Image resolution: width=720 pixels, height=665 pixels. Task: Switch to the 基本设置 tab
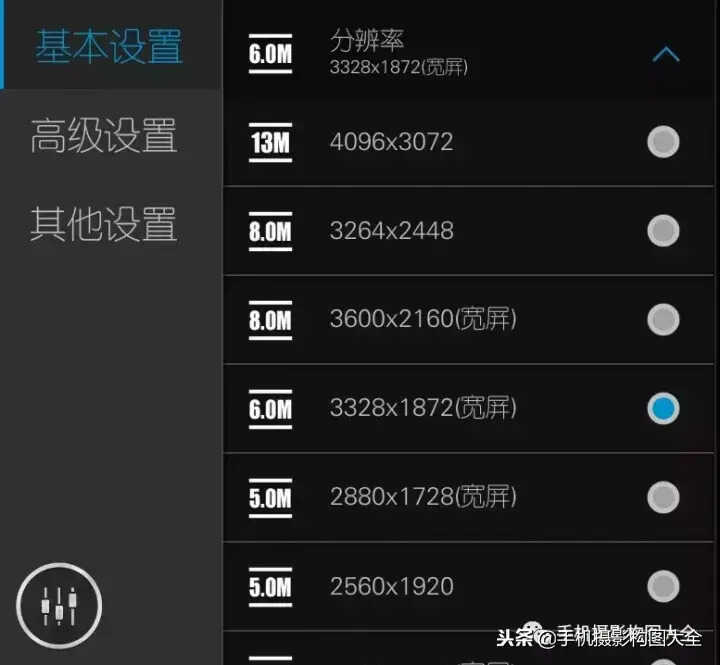coord(109,46)
